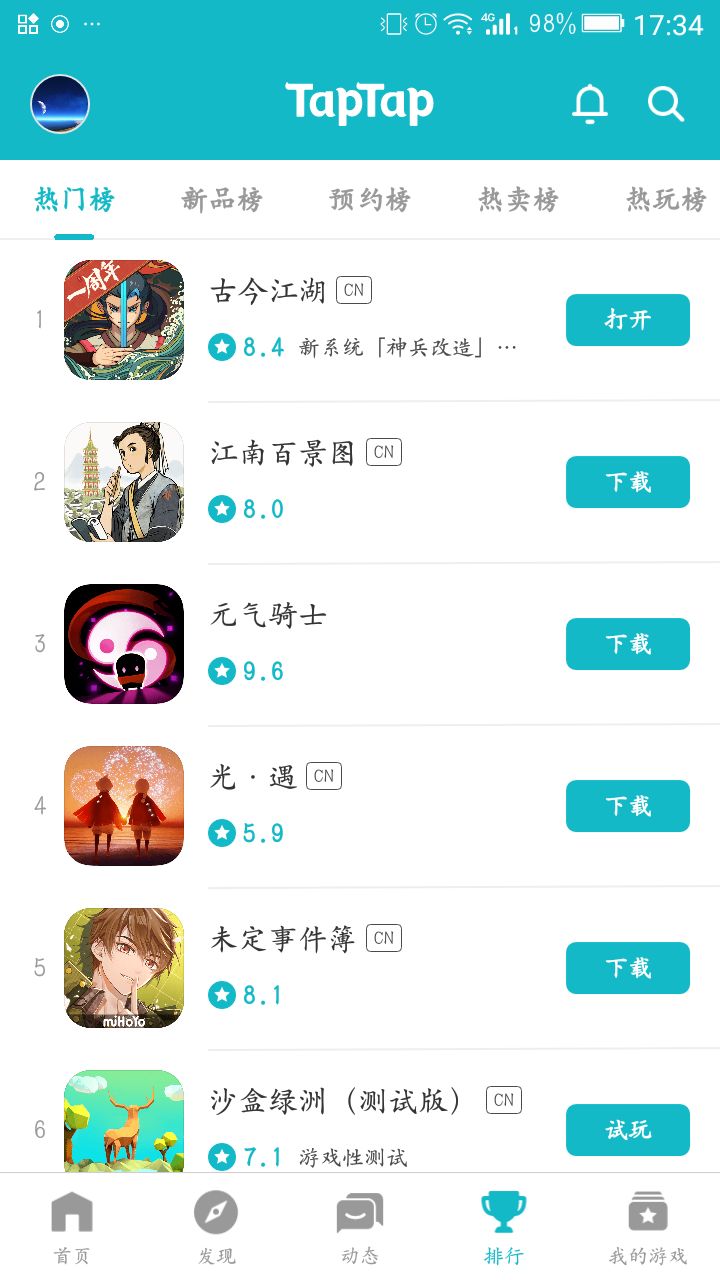Tap the 元气骑士 game icon

(x=123, y=643)
